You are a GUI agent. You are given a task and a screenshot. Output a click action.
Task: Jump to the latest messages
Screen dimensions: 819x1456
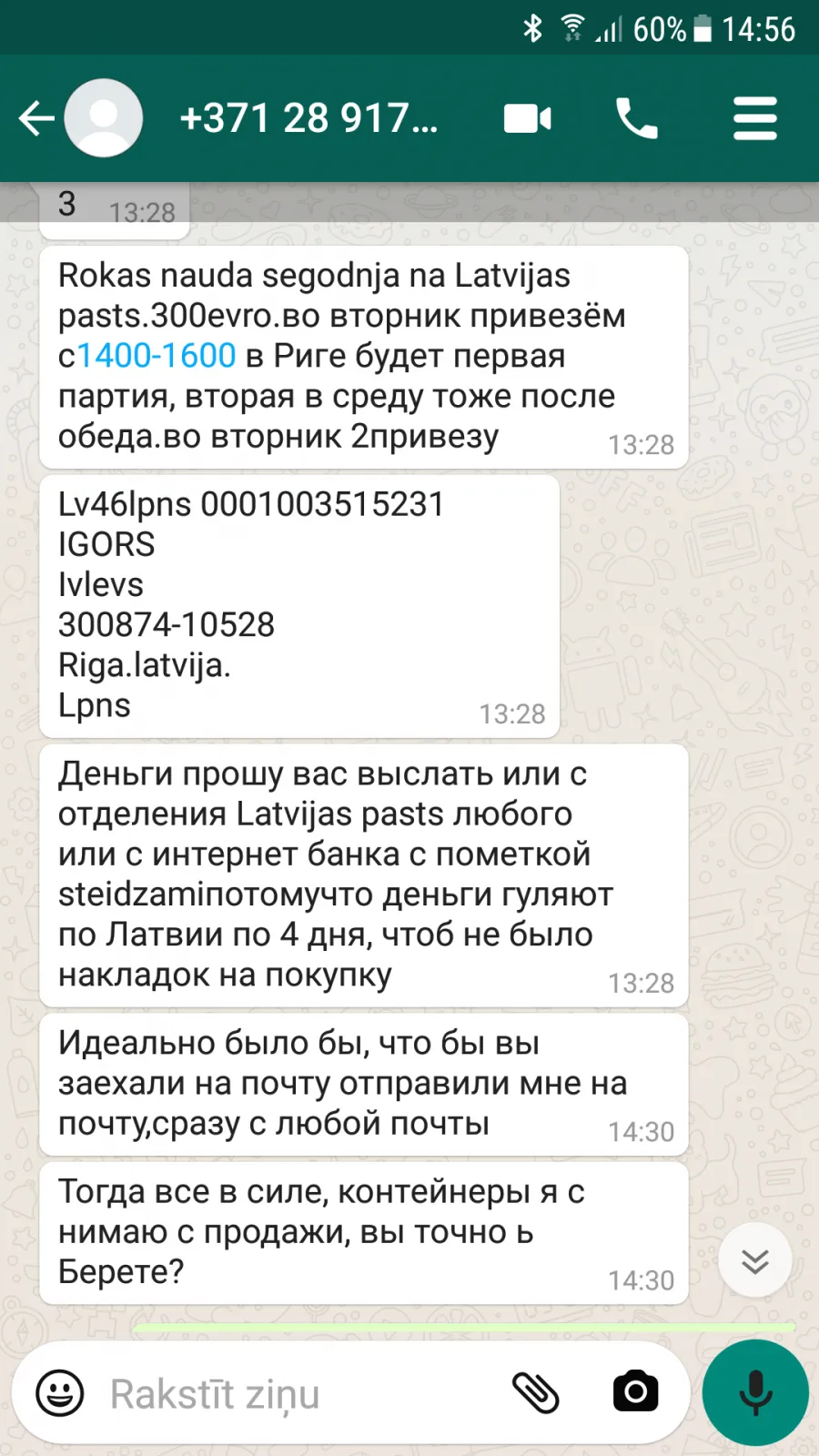tap(755, 1260)
